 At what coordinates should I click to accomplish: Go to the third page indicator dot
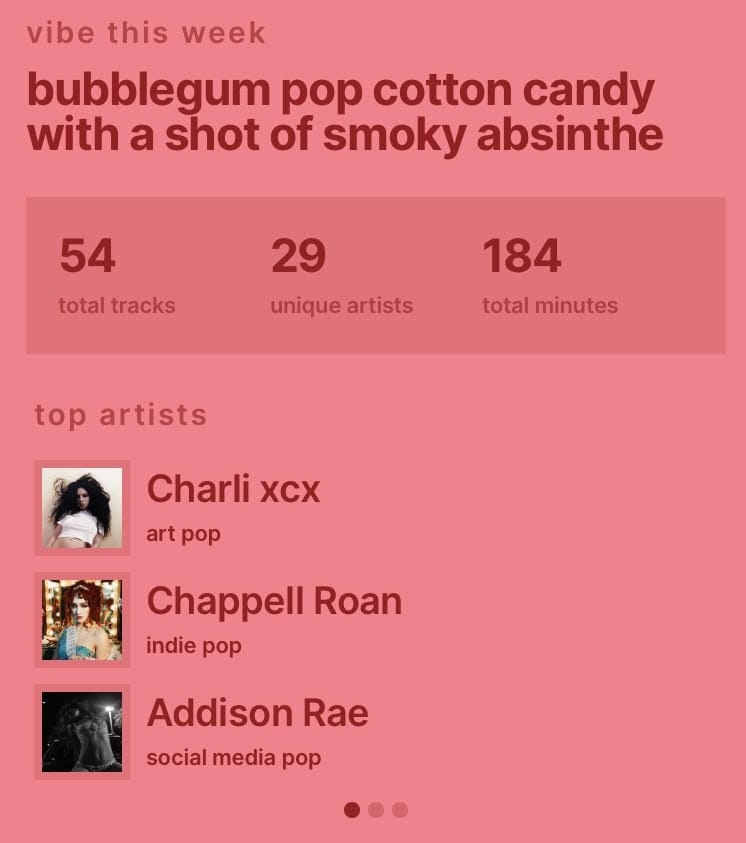(x=400, y=810)
